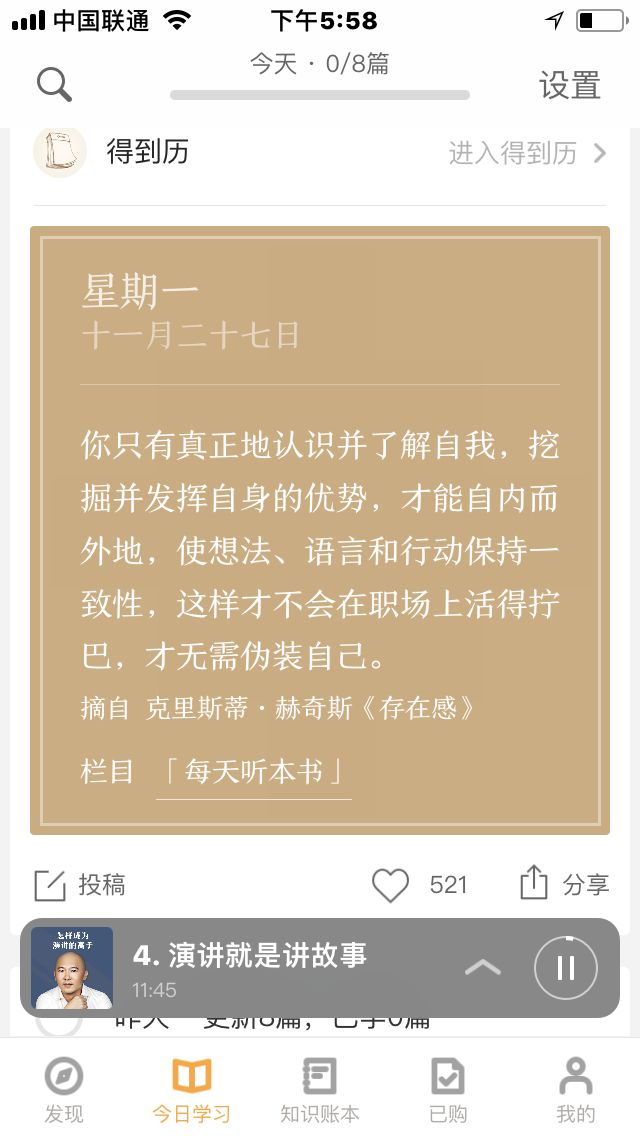Switch to the 发现 tab
The image size is (640, 1136).
click(x=64, y=1090)
